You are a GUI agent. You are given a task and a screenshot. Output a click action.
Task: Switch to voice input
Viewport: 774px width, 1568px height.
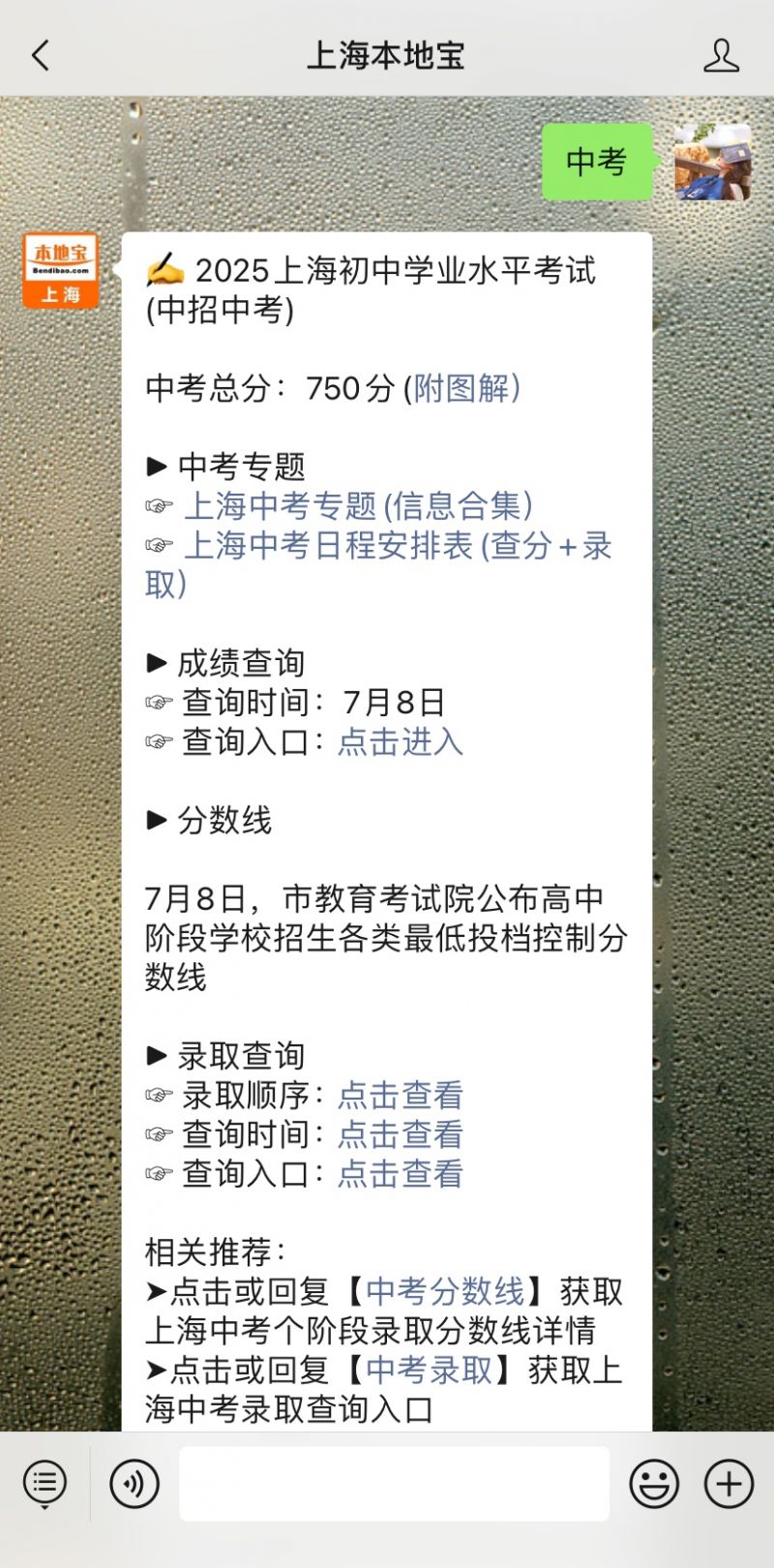[x=134, y=1483]
